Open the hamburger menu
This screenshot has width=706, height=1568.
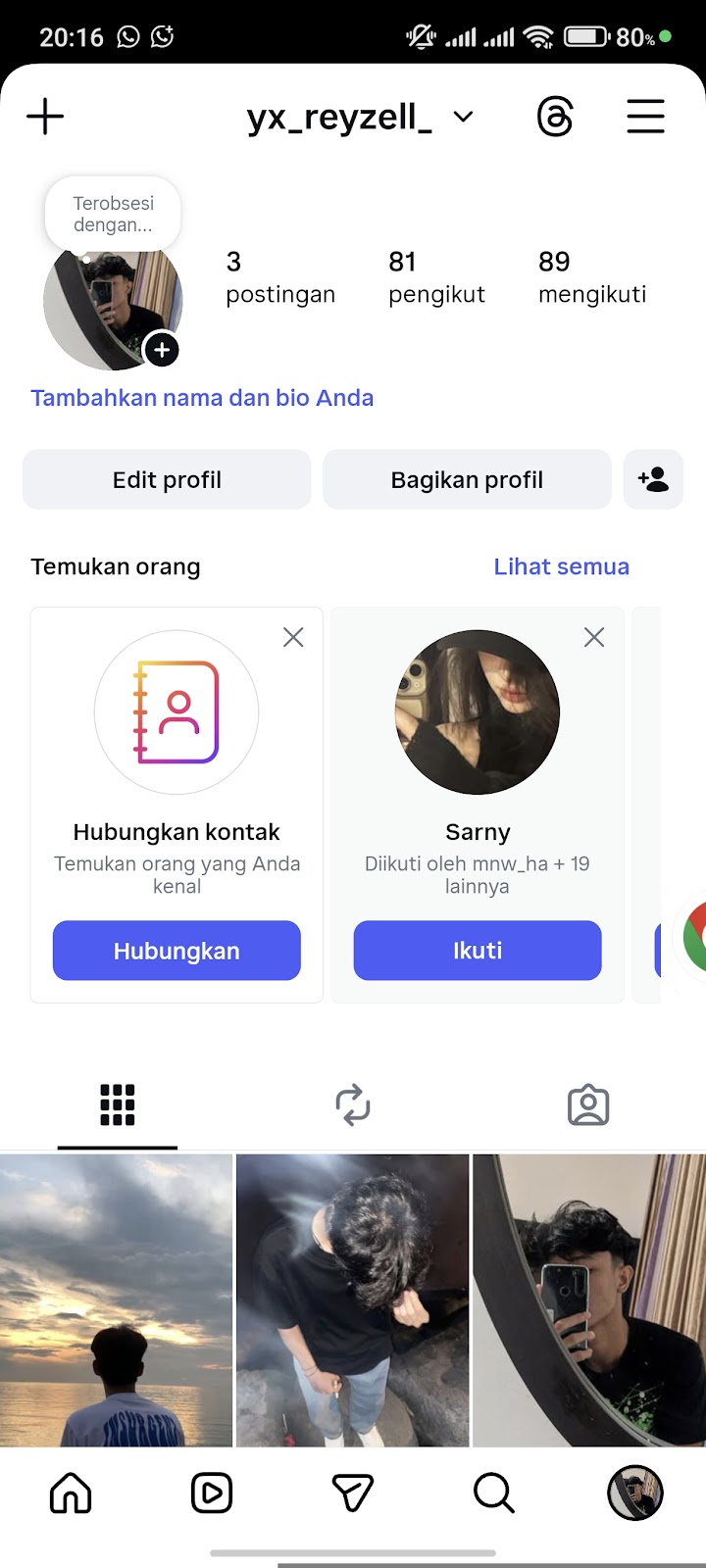[x=645, y=118]
